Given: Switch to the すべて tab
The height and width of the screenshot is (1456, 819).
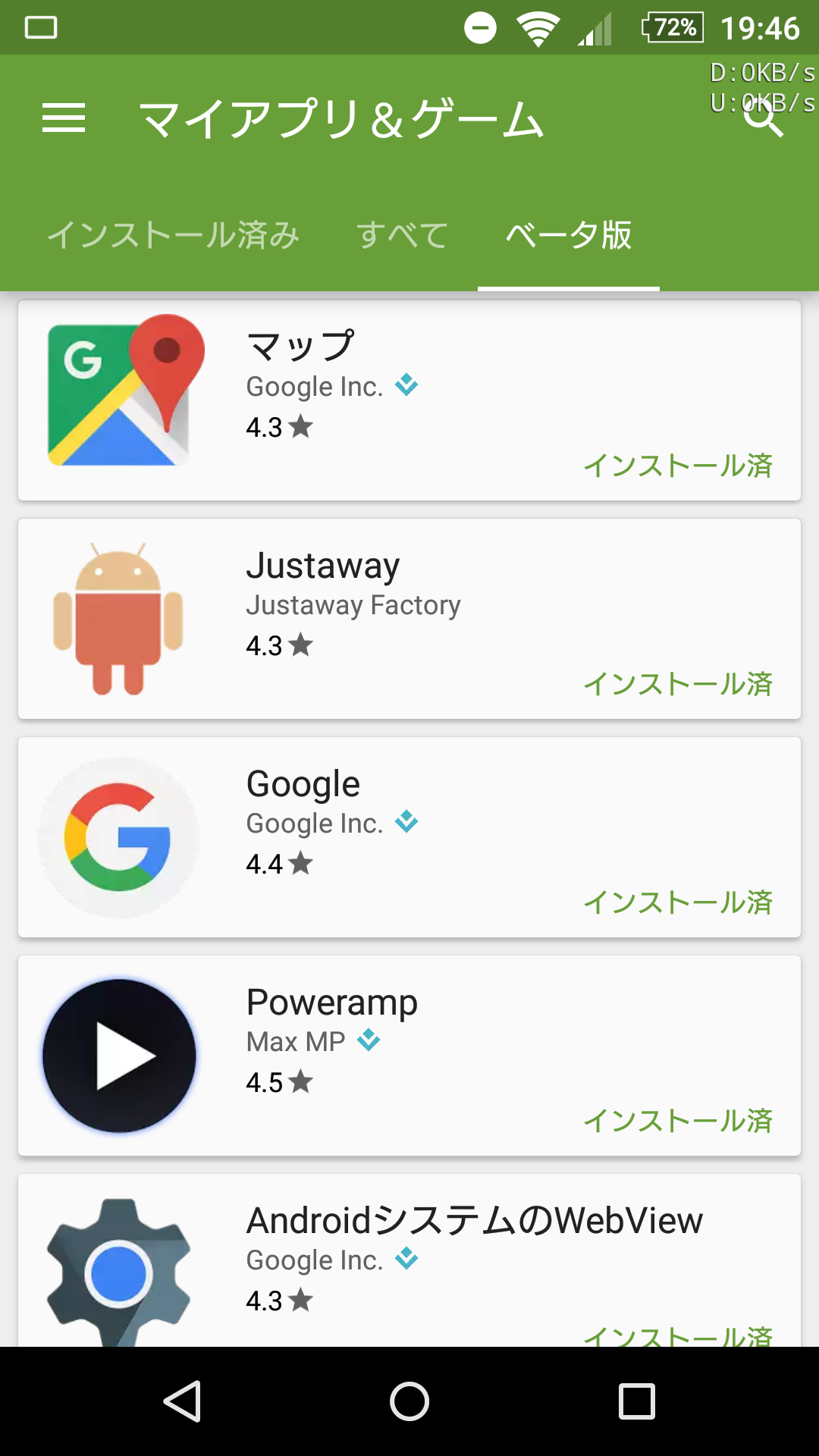Looking at the screenshot, I should pos(403,235).
